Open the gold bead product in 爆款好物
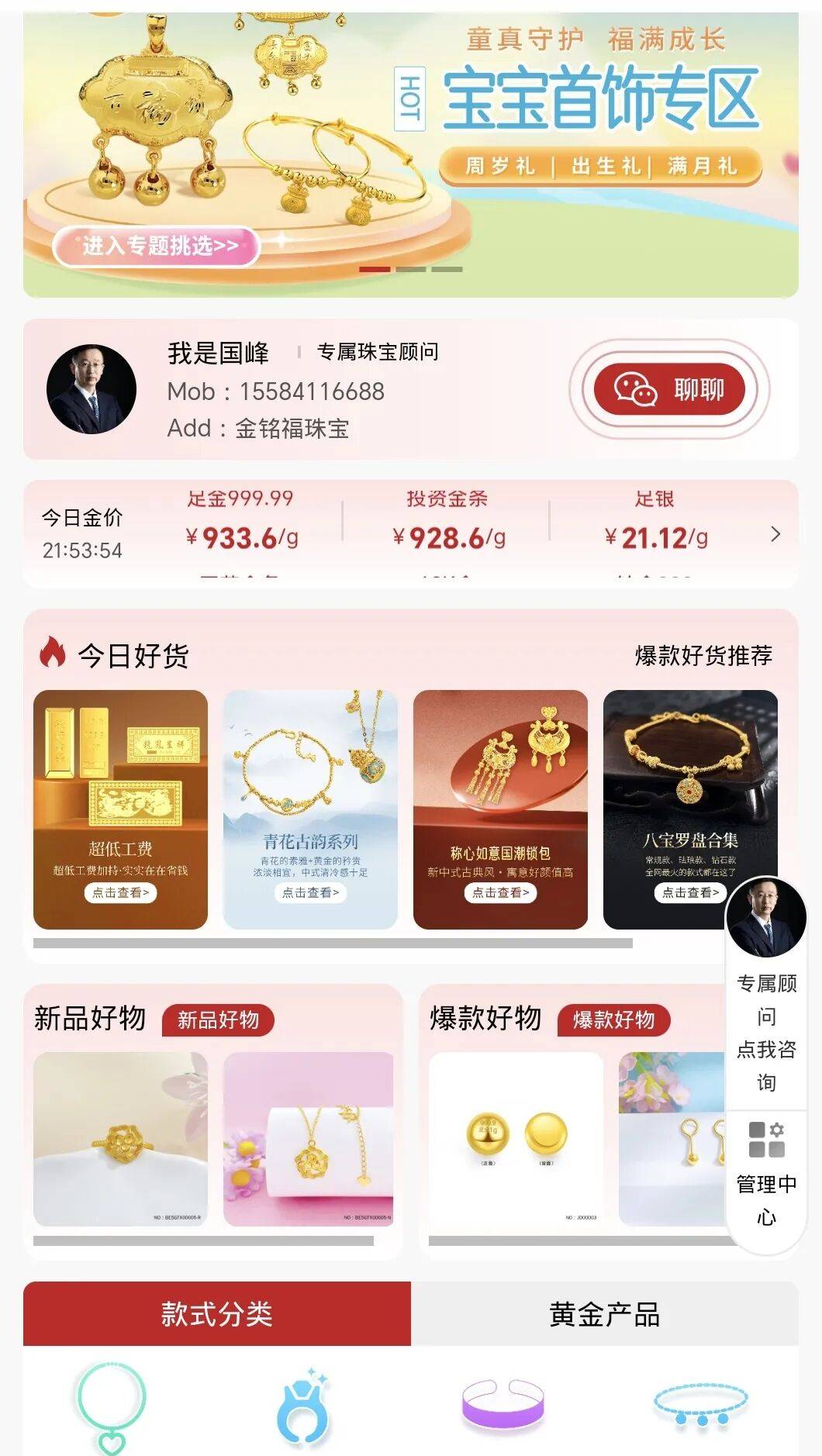 [516, 1138]
